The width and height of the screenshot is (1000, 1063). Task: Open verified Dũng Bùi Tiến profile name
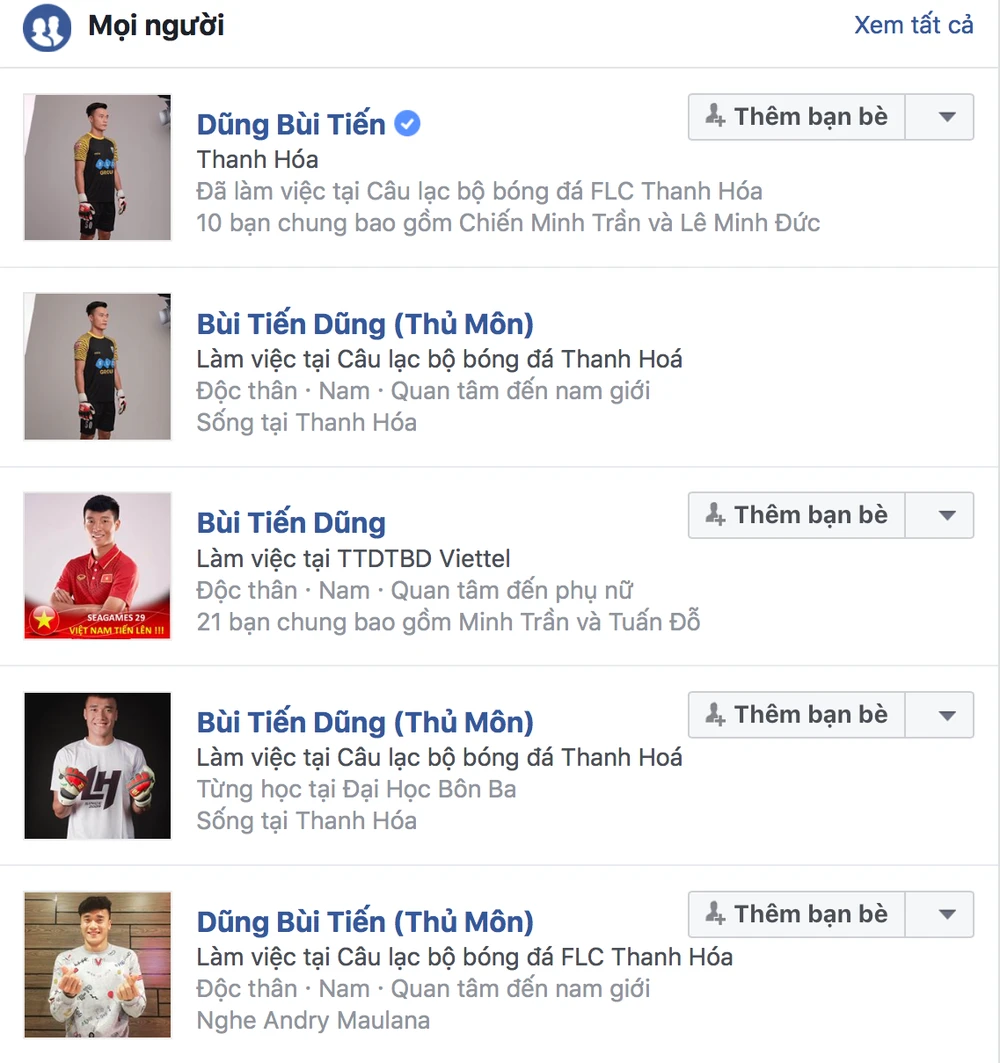(291, 125)
